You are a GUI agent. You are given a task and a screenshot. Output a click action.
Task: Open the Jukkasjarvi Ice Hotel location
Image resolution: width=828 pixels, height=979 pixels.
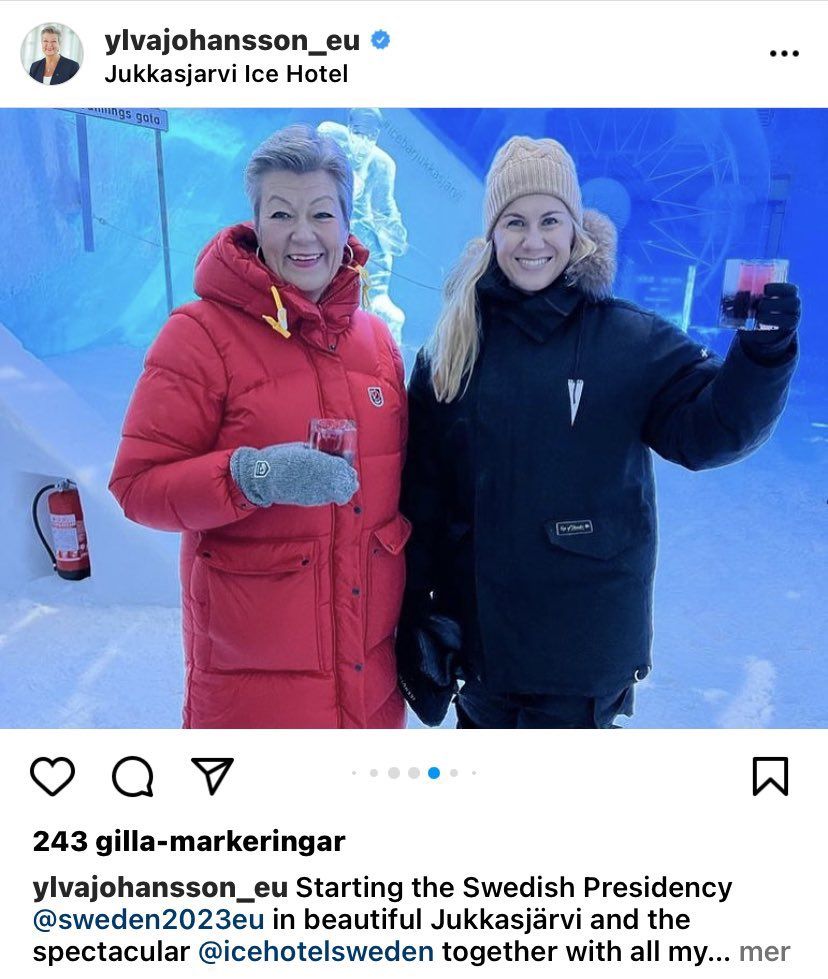[x=226, y=73]
